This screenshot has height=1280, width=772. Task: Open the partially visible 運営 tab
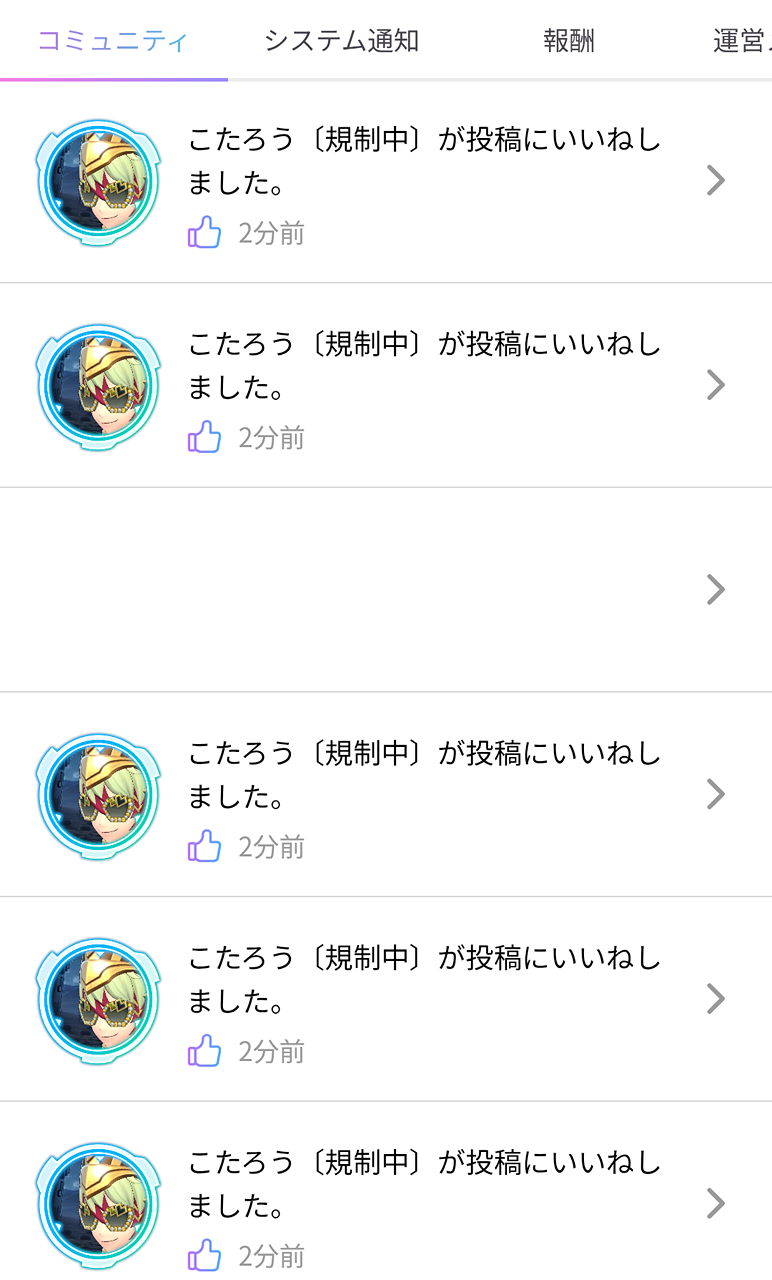[x=741, y=41]
